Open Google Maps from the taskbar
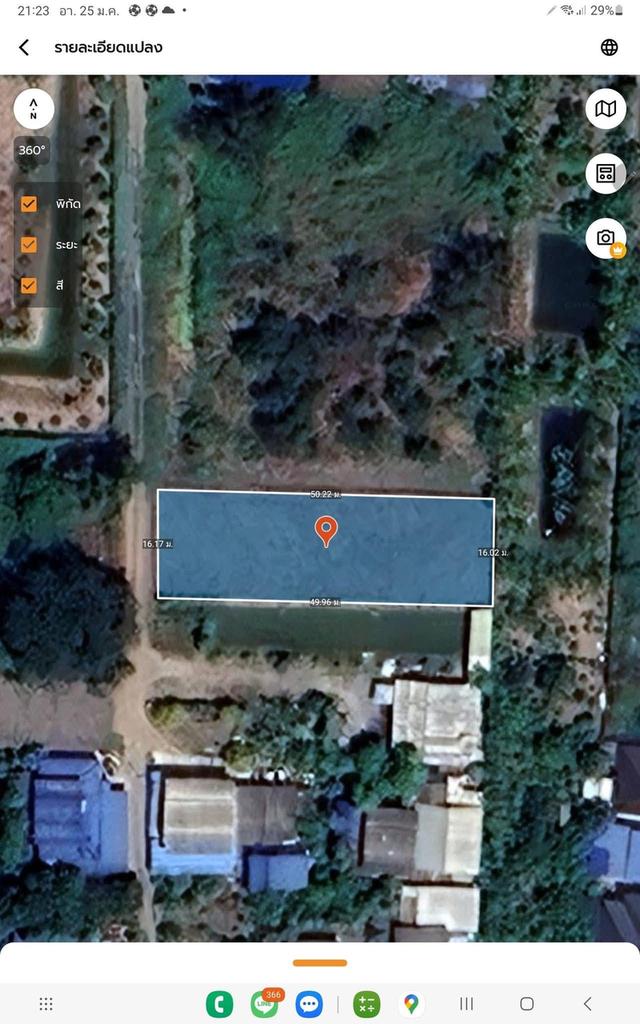 (x=411, y=1004)
